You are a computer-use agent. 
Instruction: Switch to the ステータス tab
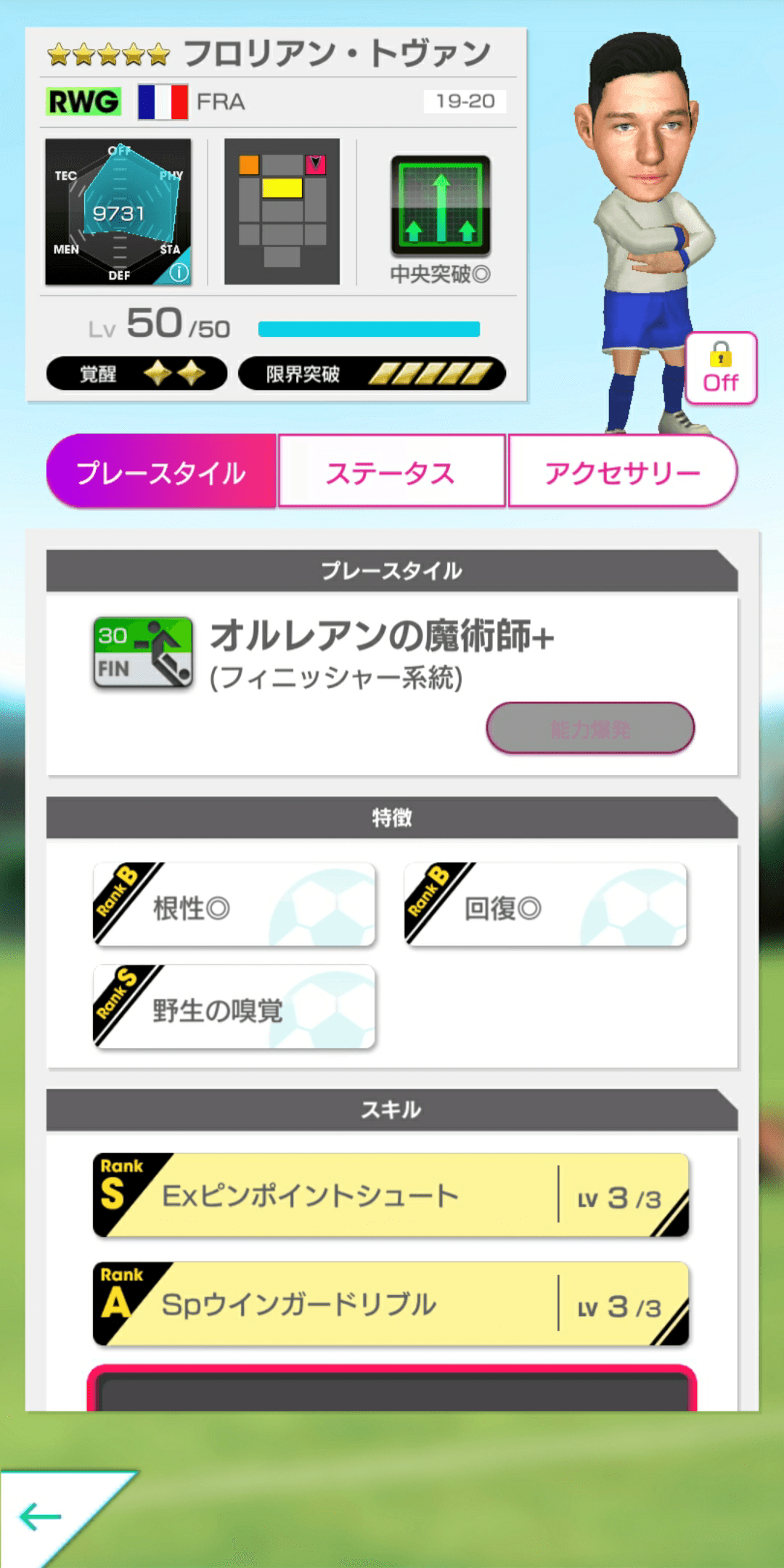point(391,470)
